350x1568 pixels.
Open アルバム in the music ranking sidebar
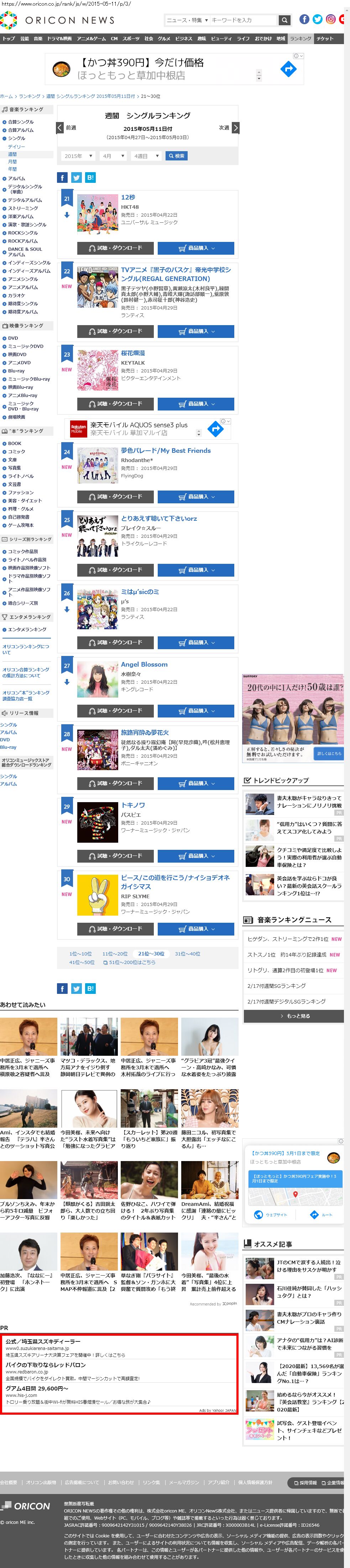pos(16,178)
